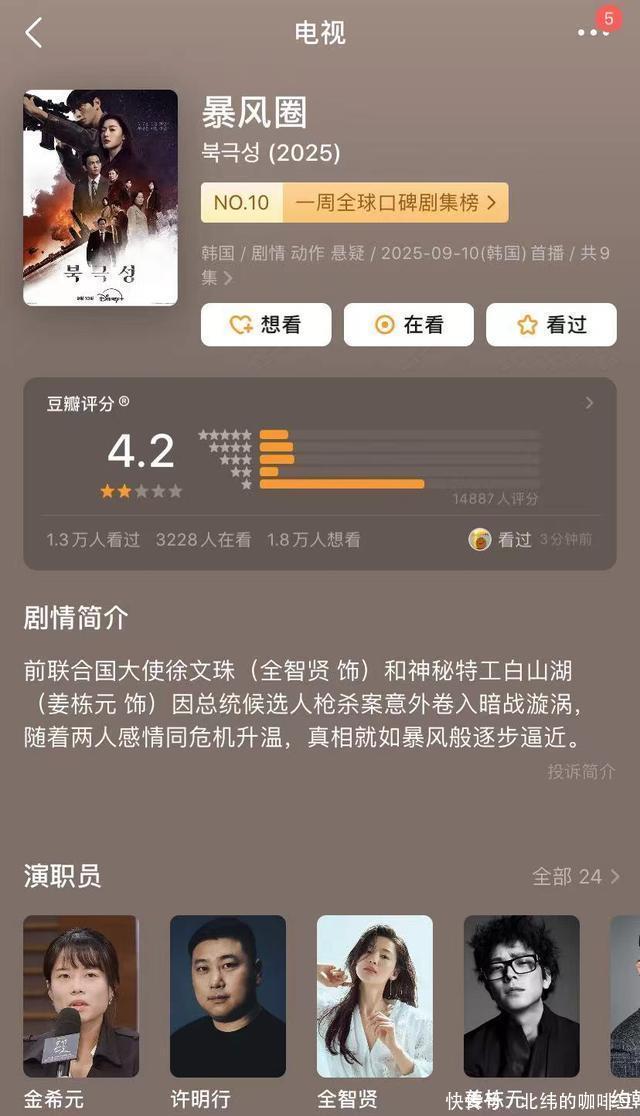Open the 一周全球口碑剧集榜 ranking
640x1116 pixels.
click(355, 203)
